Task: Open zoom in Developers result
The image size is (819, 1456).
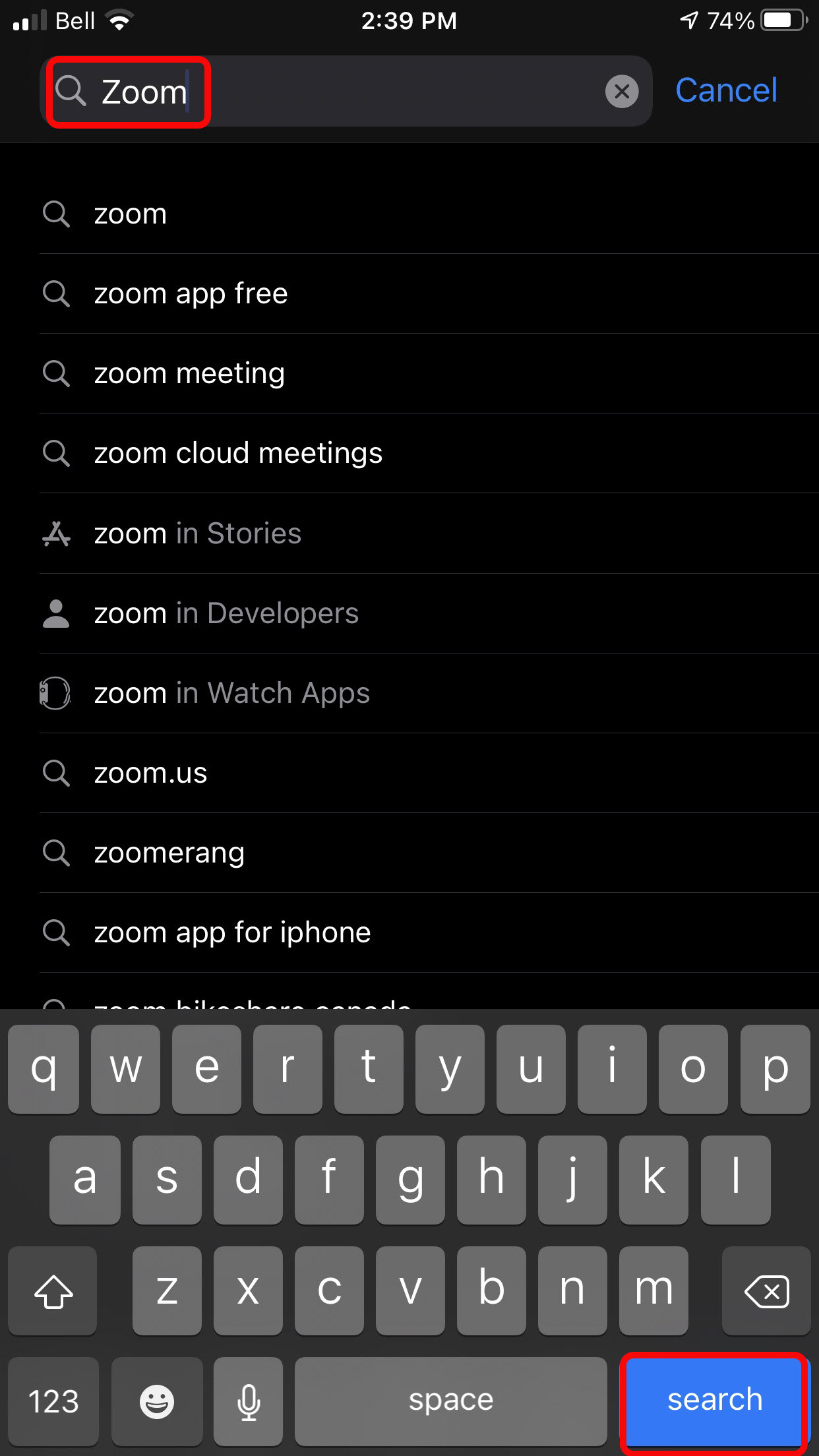Action: pos(226,613)
